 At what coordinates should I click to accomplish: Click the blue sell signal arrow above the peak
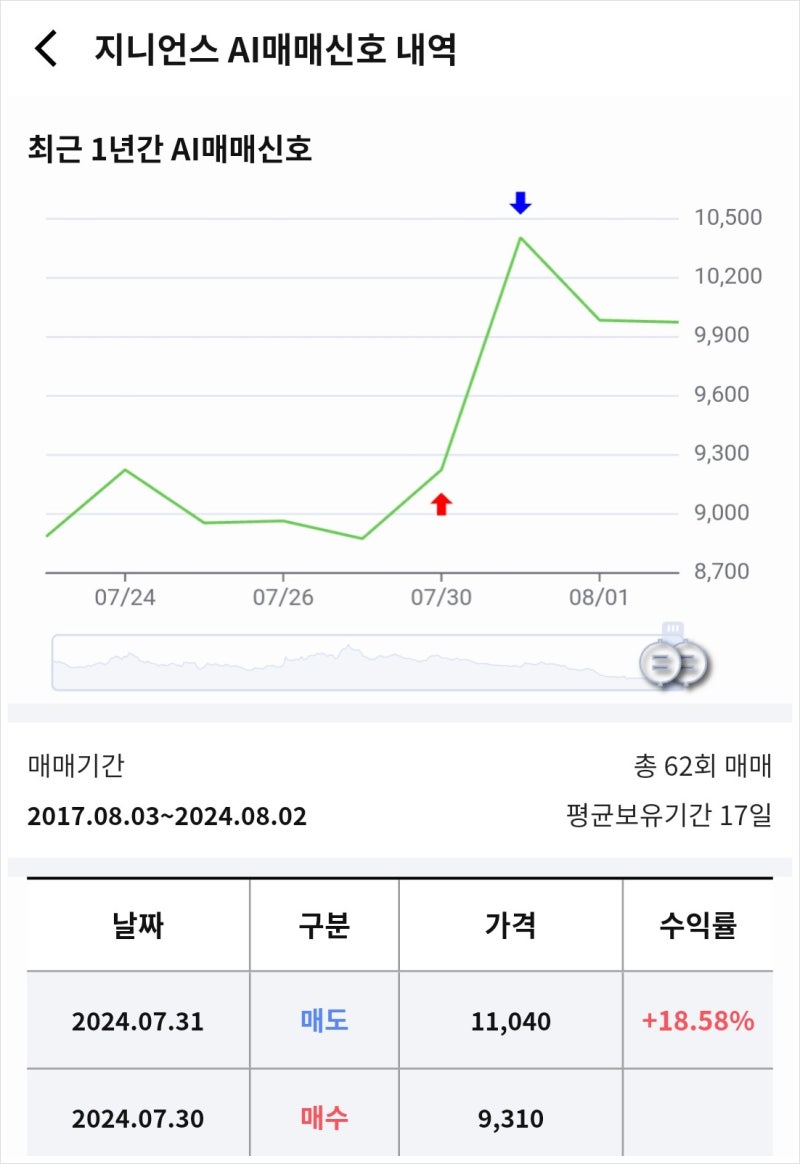520,204
